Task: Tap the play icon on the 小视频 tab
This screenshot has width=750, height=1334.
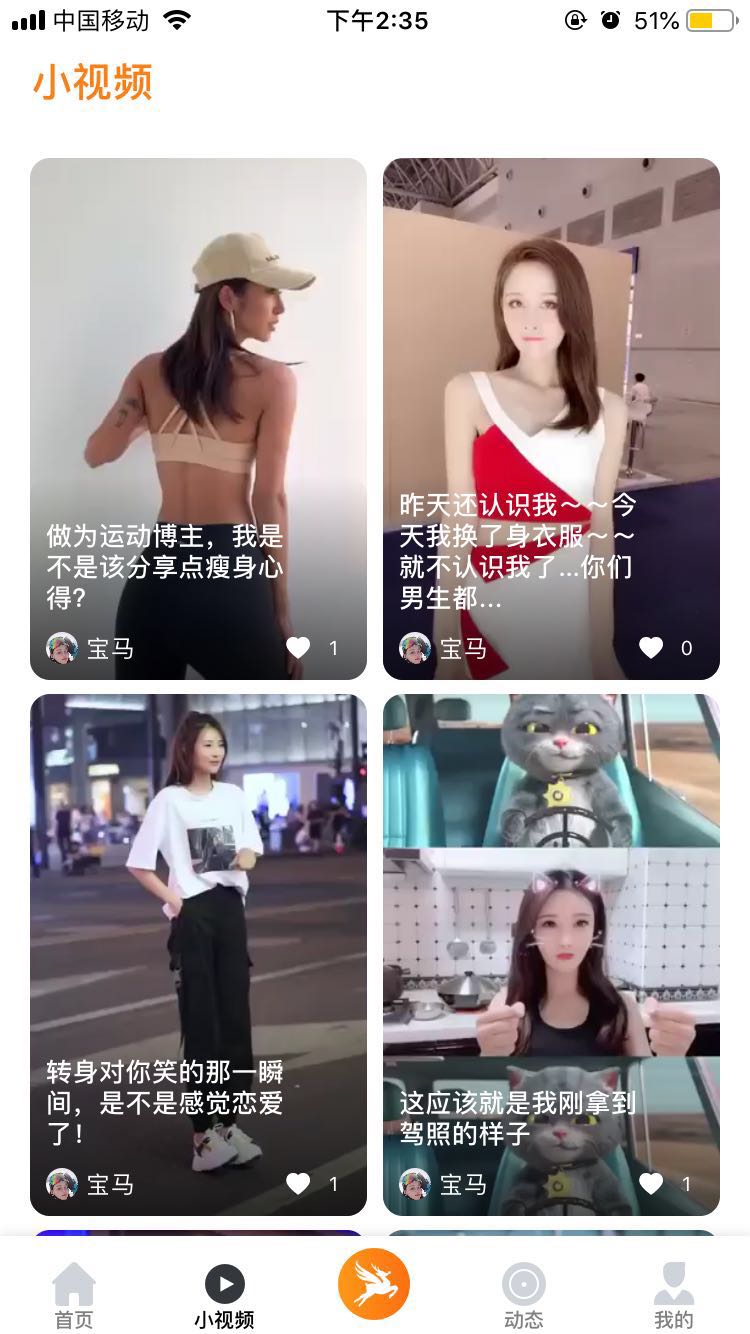Action: (224, 1283)
